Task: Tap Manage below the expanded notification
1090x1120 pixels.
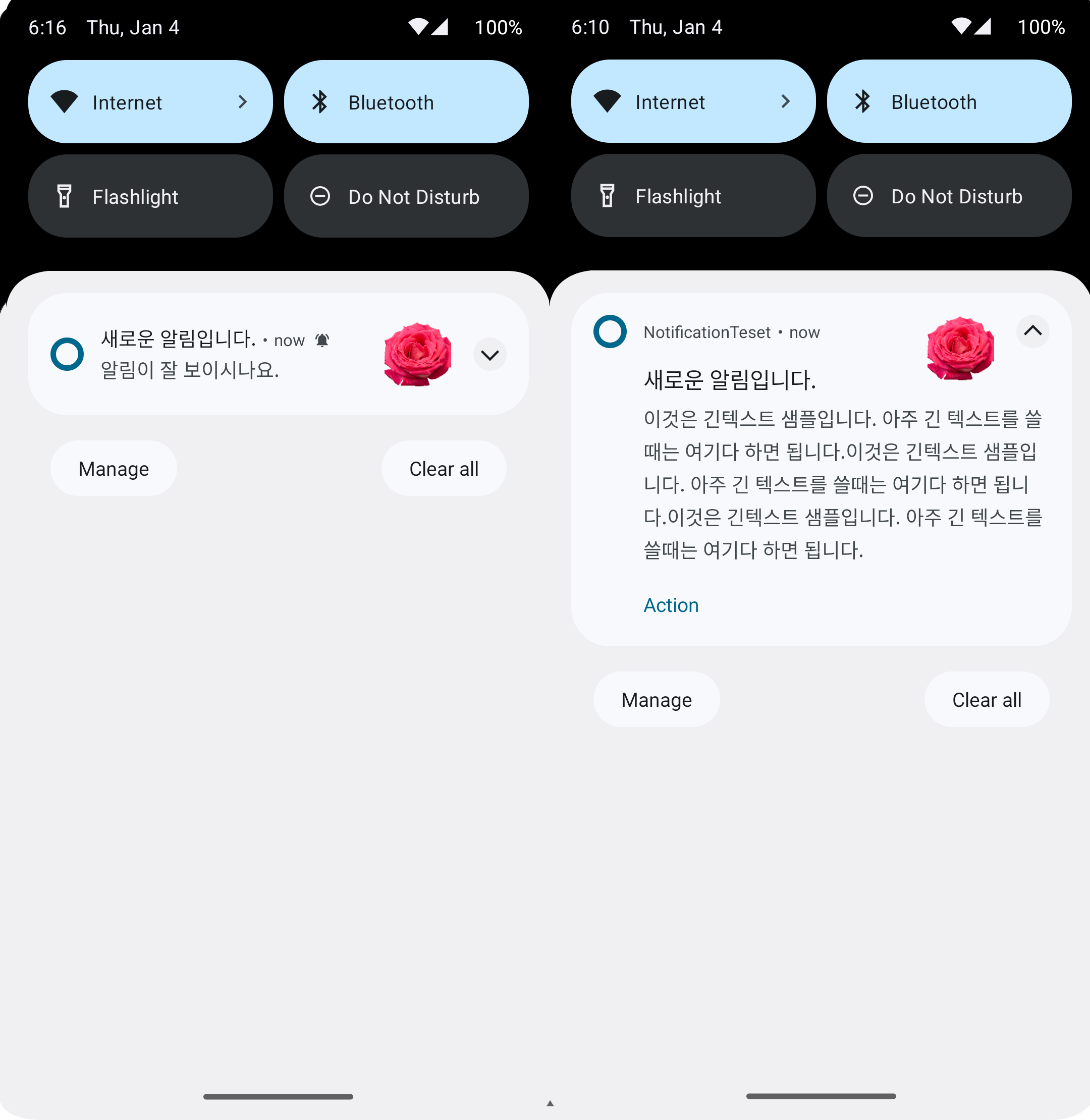Action: tap(656, 699)
